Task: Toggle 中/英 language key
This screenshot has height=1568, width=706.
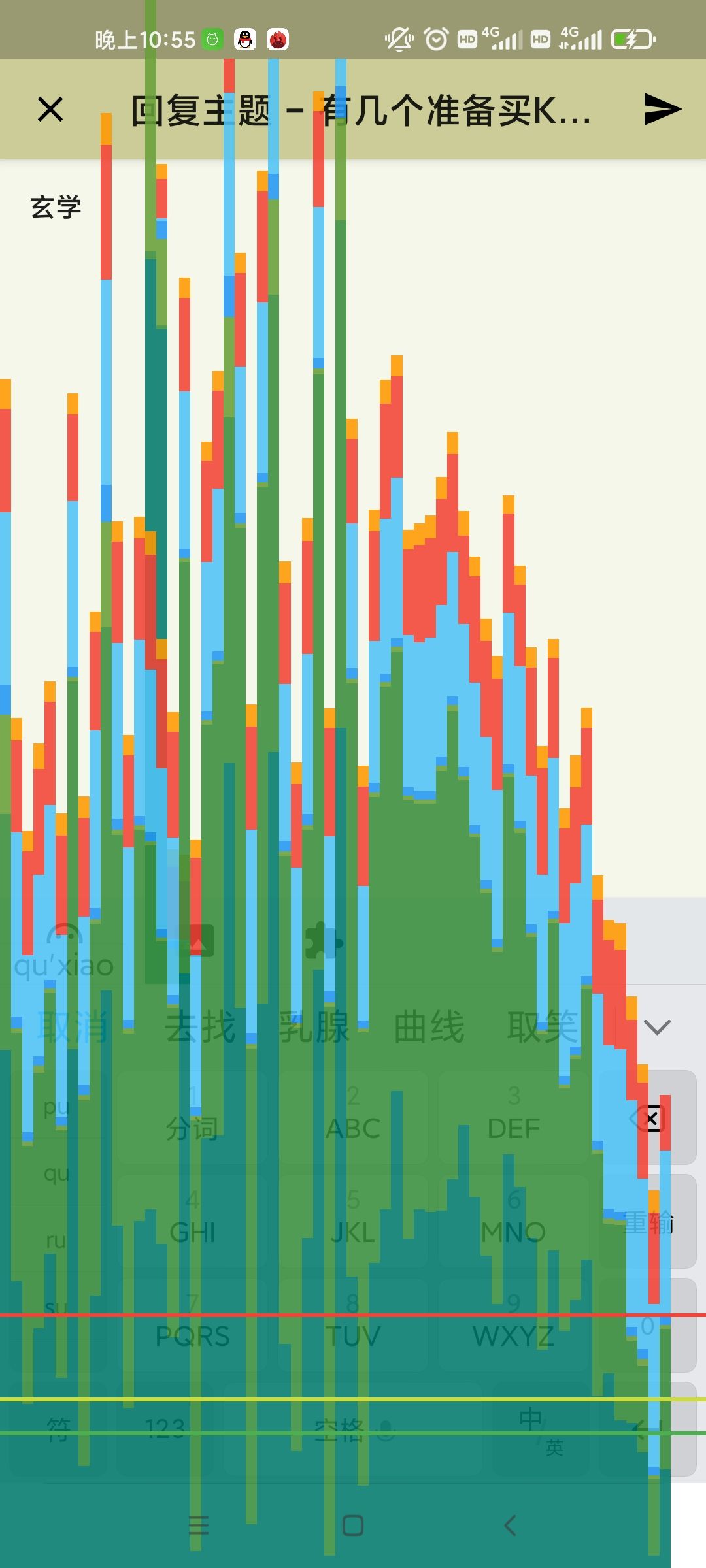Action: point(541,1429)
